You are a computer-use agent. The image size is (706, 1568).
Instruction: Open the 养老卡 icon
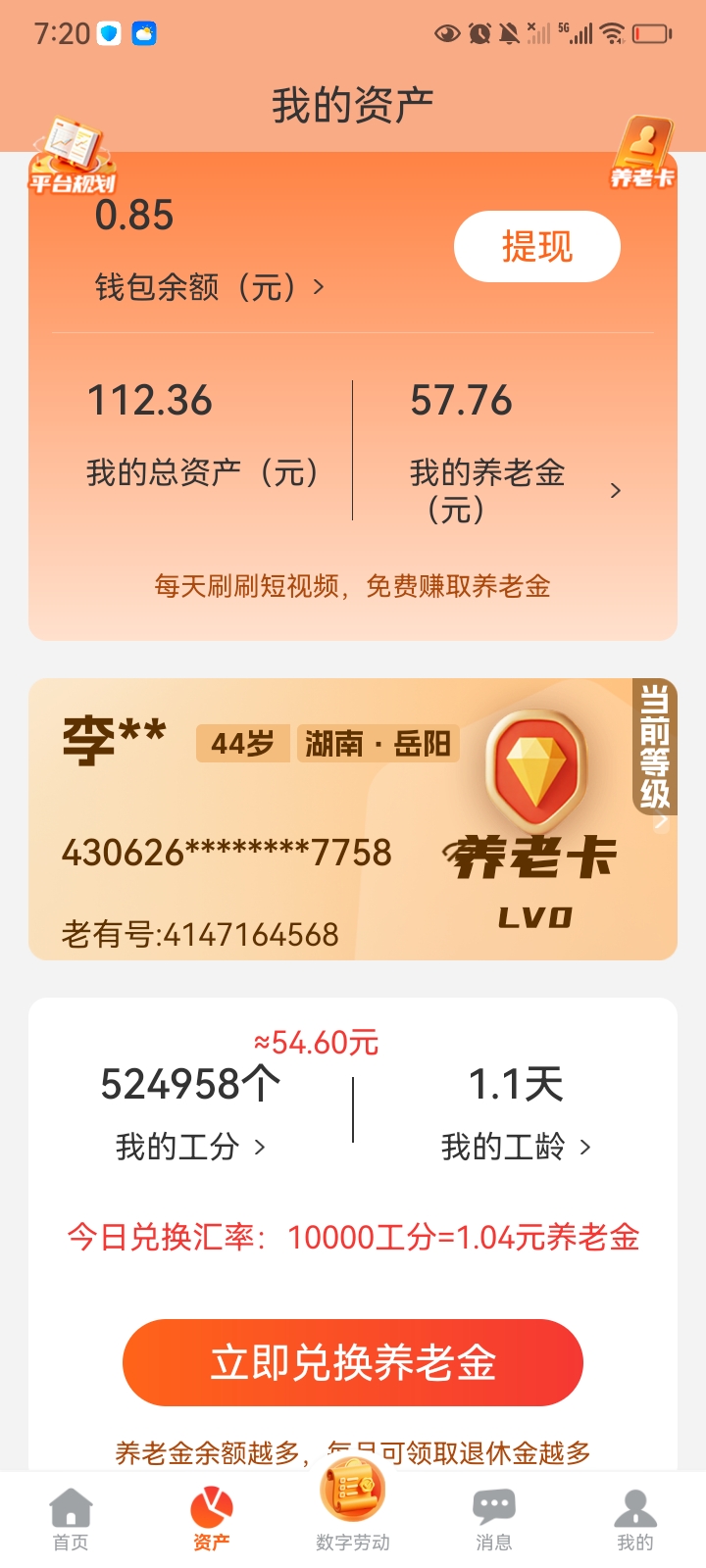pyautogui.click(x=642, y=154)
